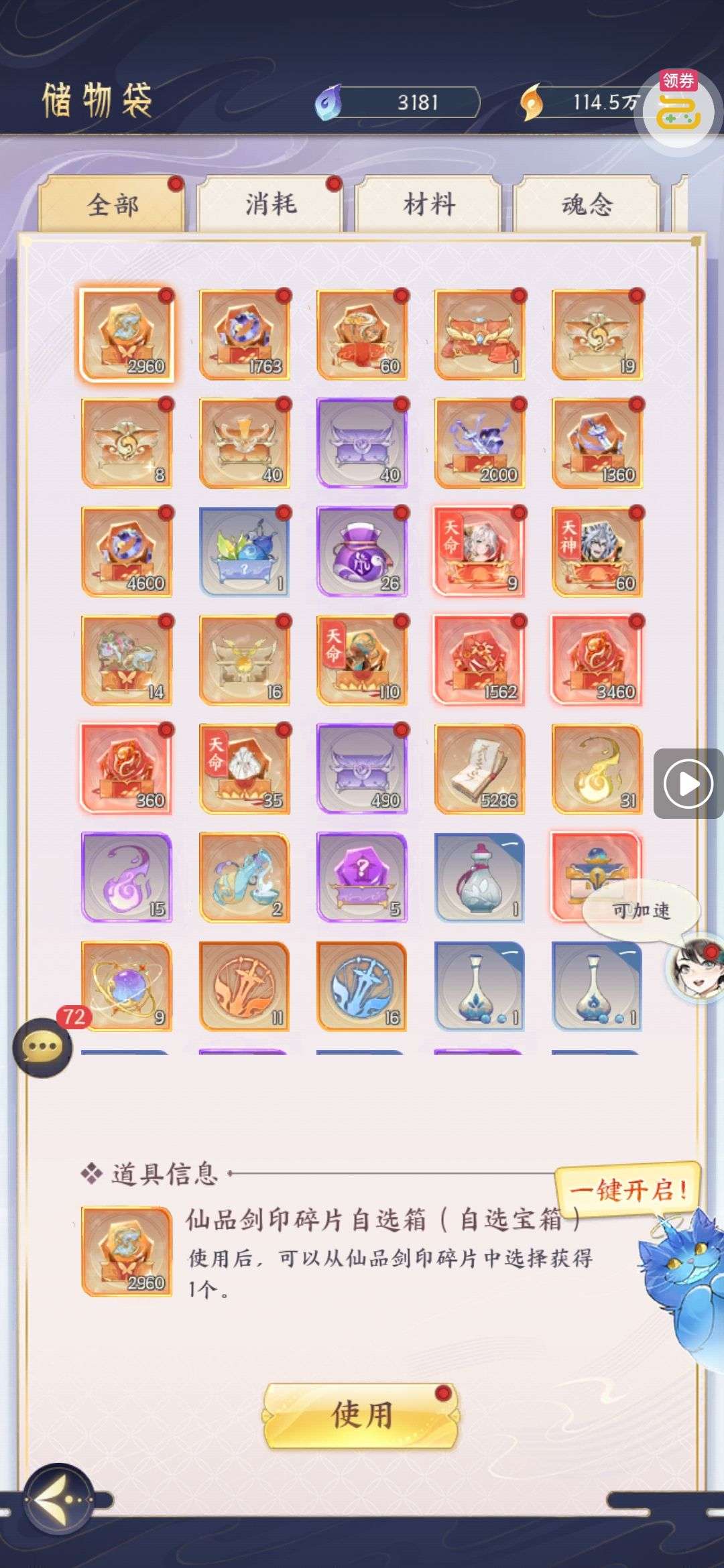Viewport: 724px width, 1568px height.
Task: Switch to the 消耗 tab
Action: tap(270, 204)
